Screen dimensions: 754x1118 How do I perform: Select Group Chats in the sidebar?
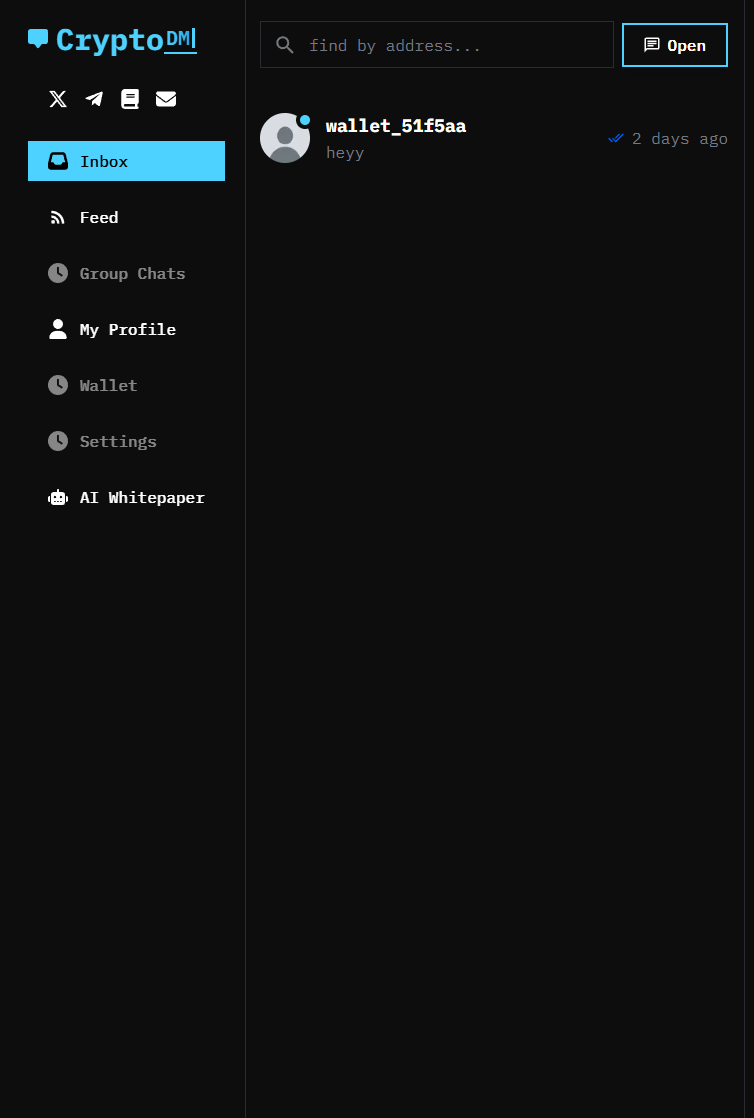[131, 273]
